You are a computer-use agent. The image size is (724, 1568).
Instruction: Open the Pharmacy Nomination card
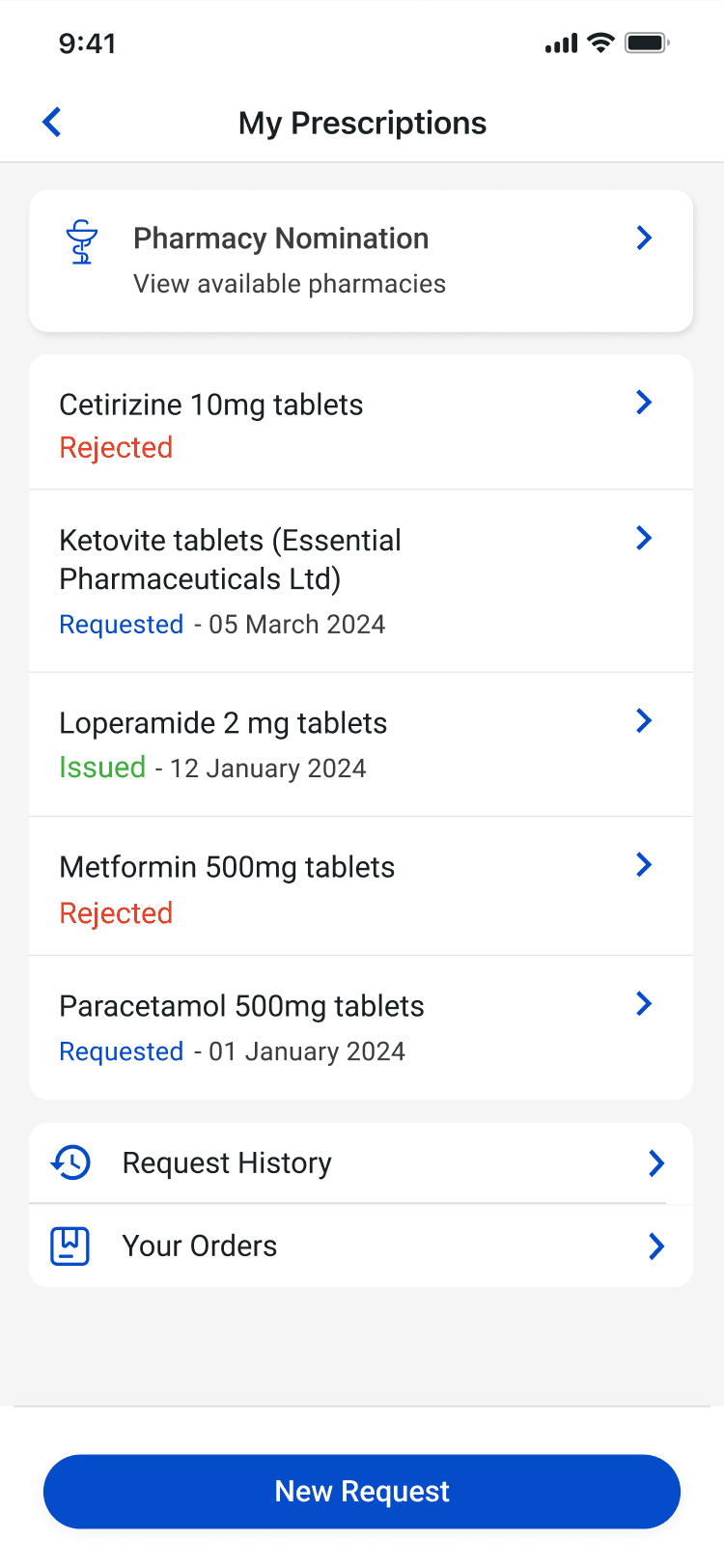pos(361,261)
